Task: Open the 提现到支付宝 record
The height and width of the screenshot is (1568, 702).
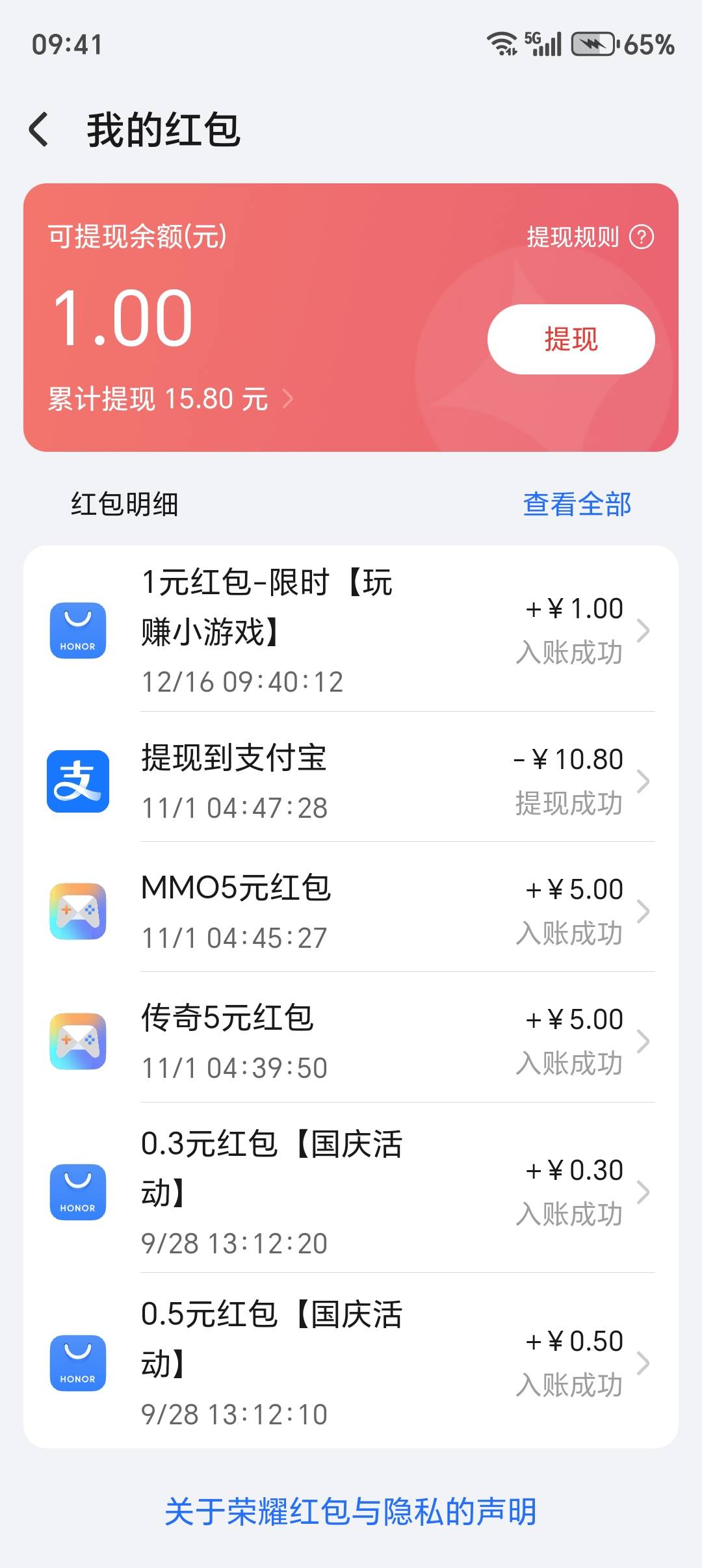Action: coord(351,781)
